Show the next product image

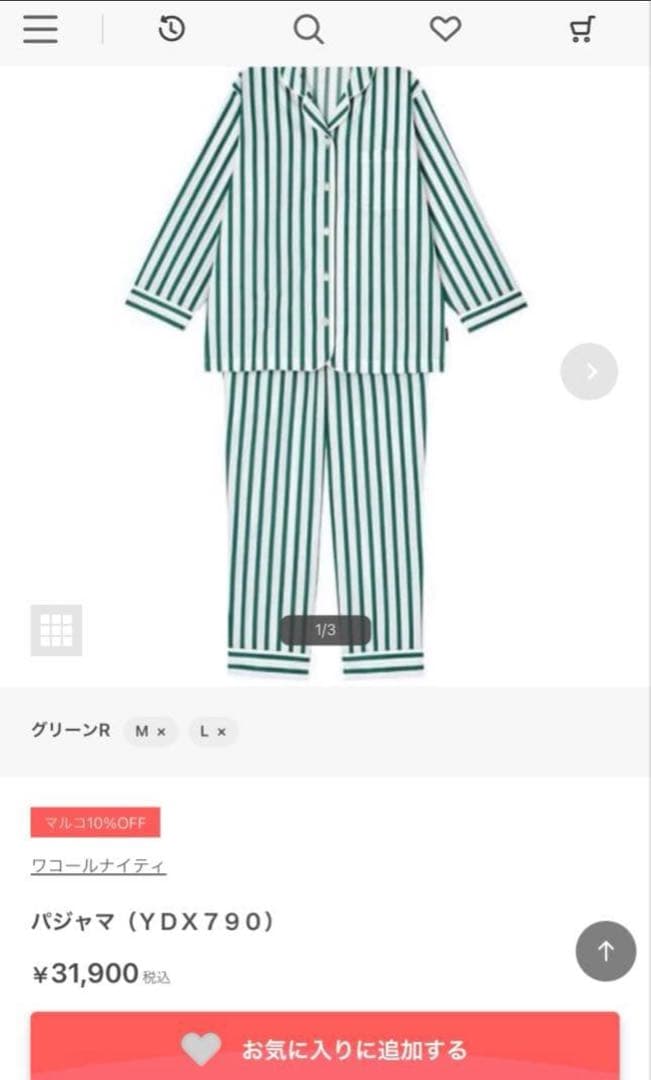tap(589, 372)
